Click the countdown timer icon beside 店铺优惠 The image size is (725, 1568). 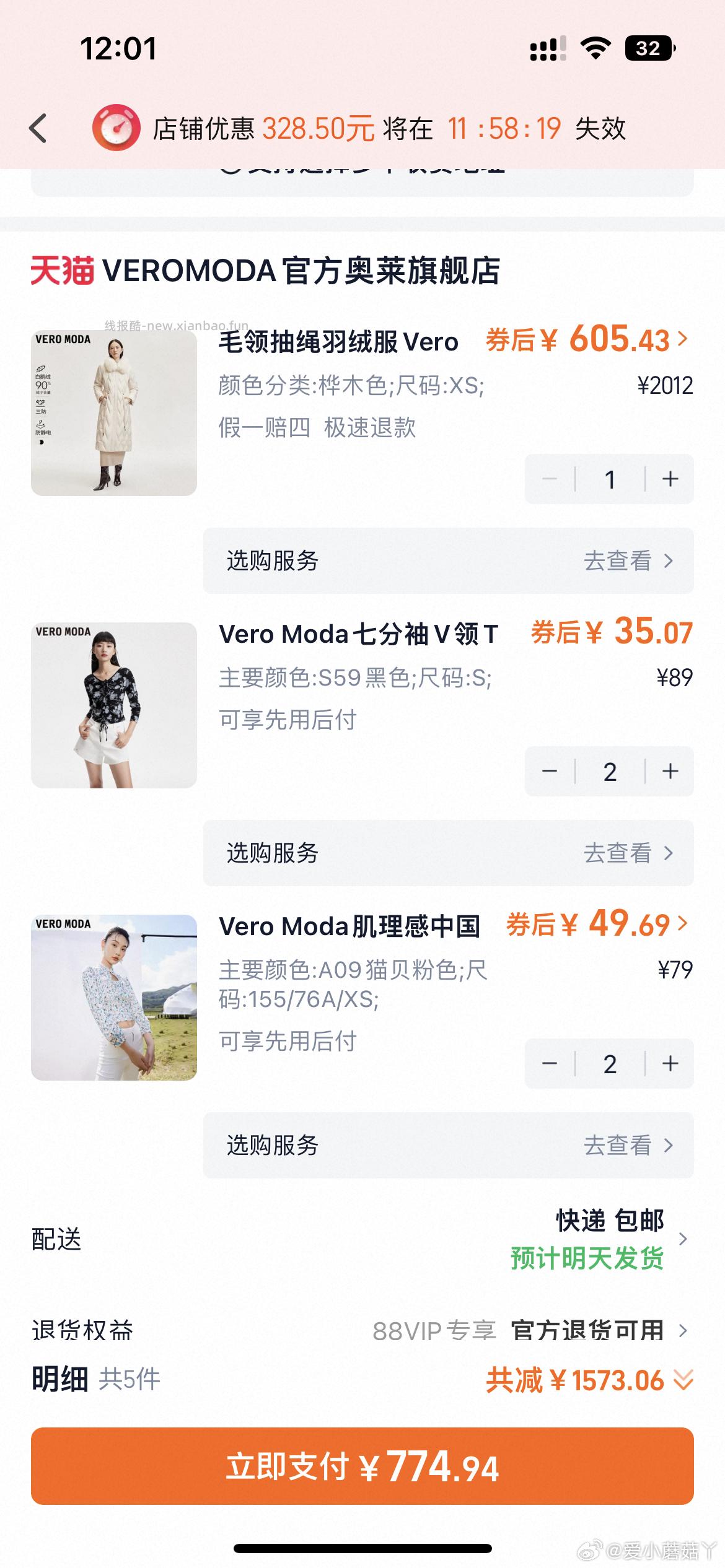(x=118, y=128)
